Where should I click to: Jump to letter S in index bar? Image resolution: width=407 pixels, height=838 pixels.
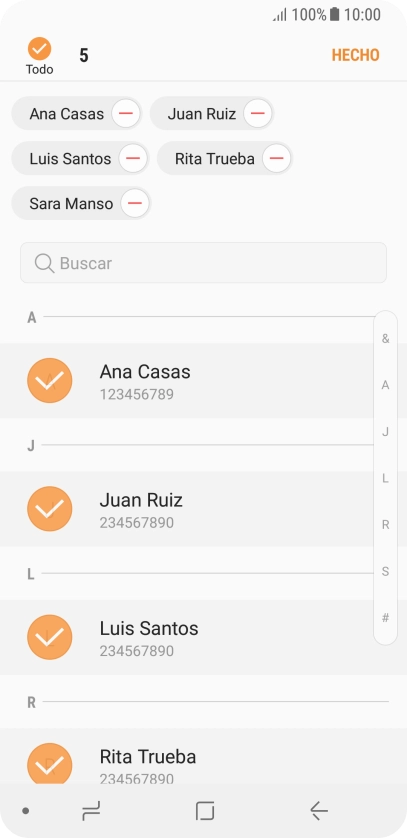[385, 572]
